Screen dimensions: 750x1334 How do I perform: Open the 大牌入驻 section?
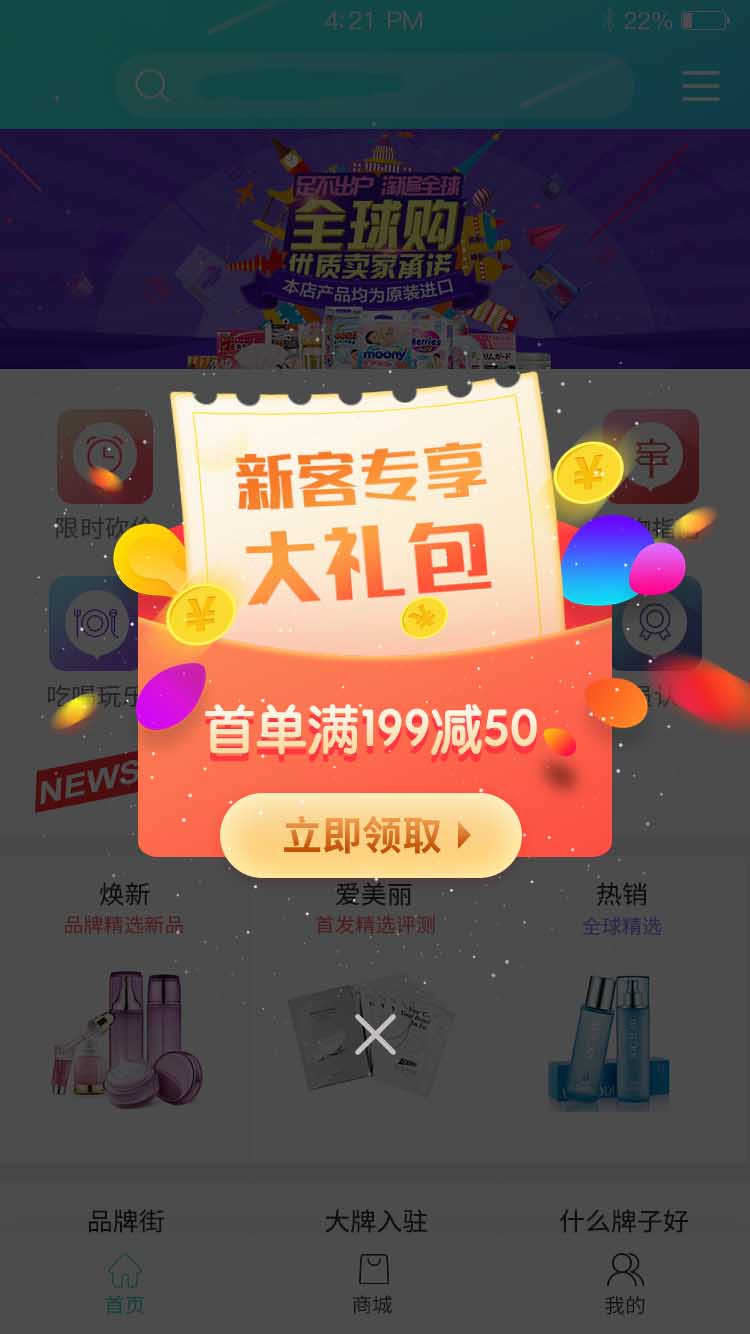tap(376, 1221)
